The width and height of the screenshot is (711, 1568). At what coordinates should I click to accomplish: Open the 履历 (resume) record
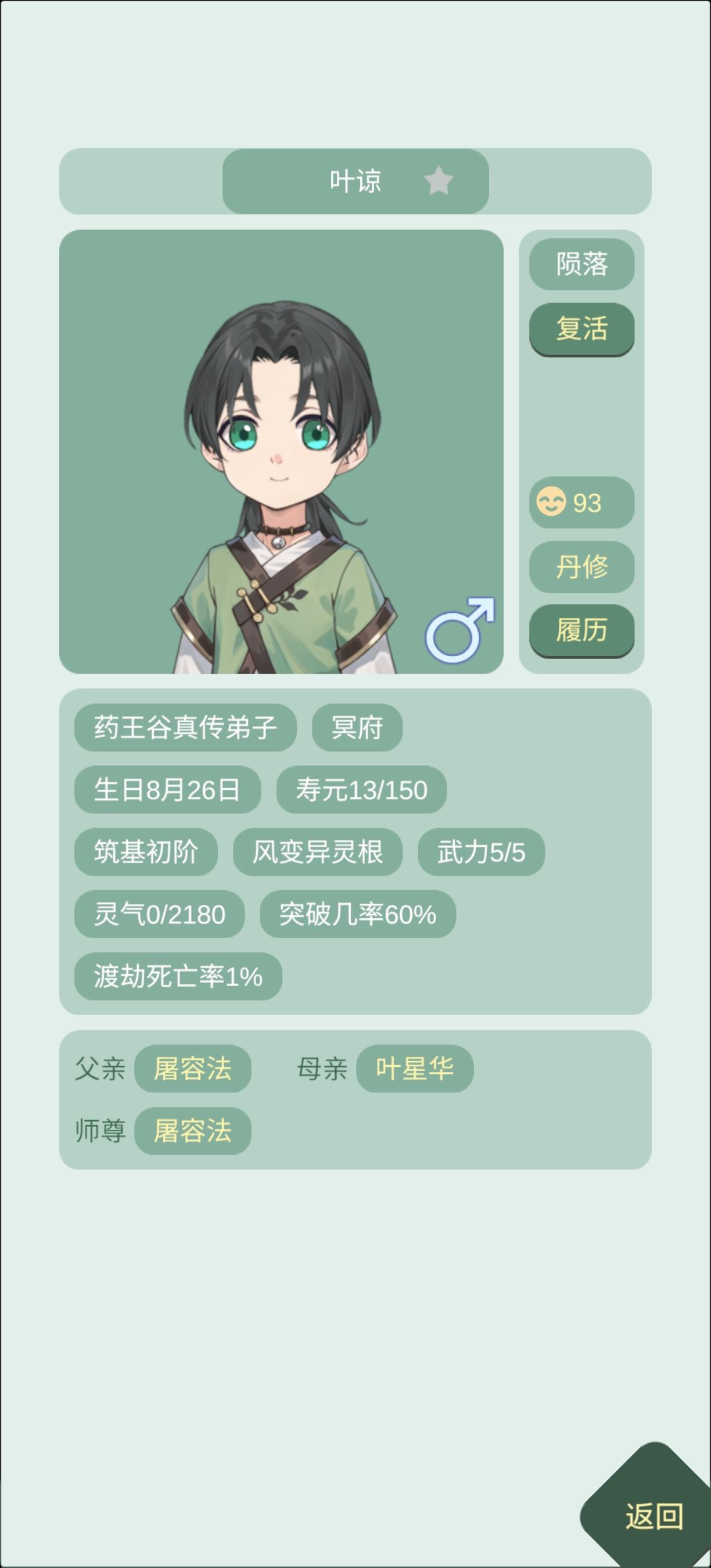point(581,632)
